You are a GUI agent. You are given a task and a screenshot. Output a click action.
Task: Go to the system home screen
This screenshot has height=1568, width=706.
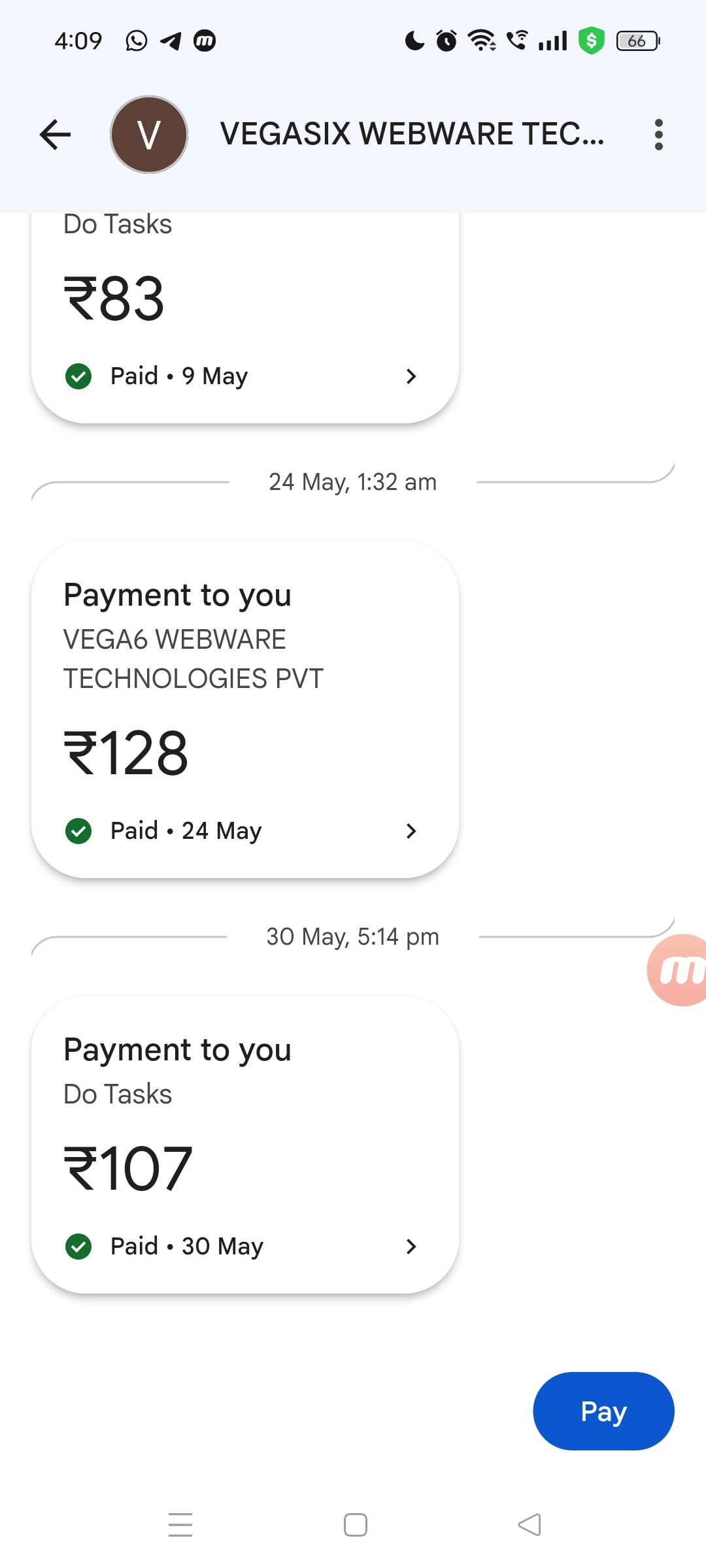(355, 1525)
